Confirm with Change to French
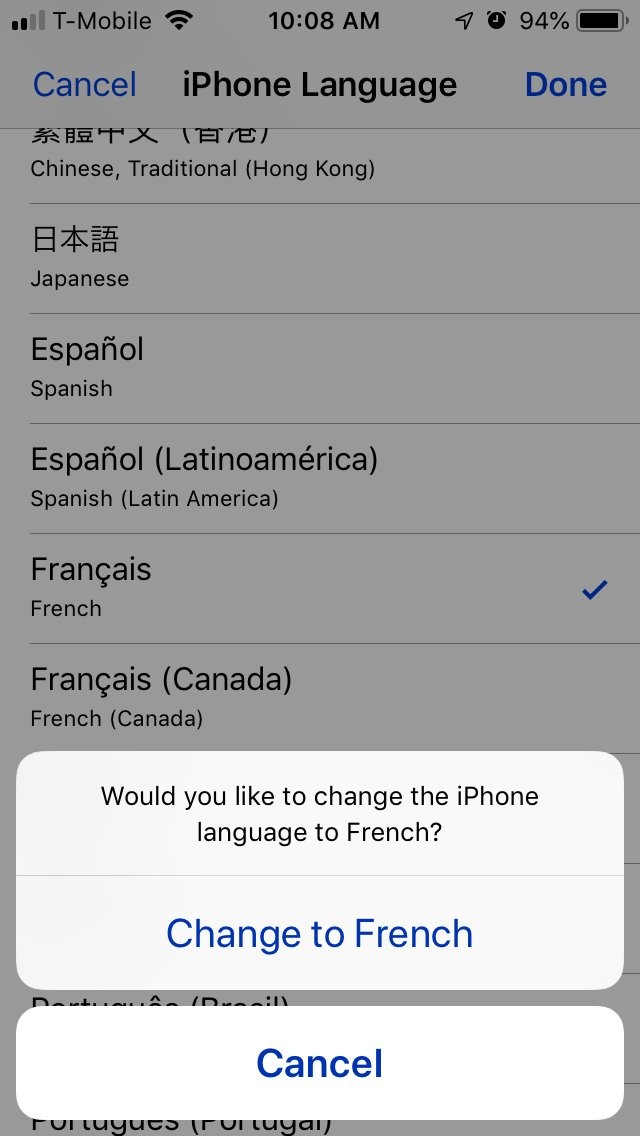Screen dimensions: 640x1136 (319, 934)
